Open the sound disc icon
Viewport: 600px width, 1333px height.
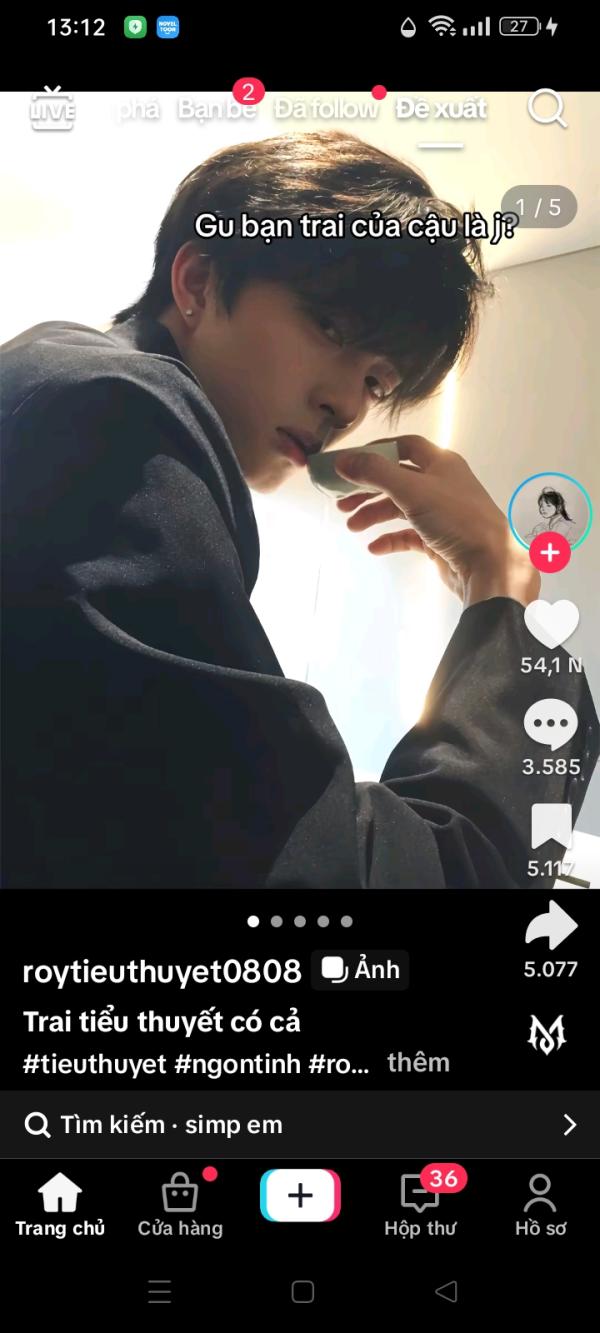[547, 1032]
